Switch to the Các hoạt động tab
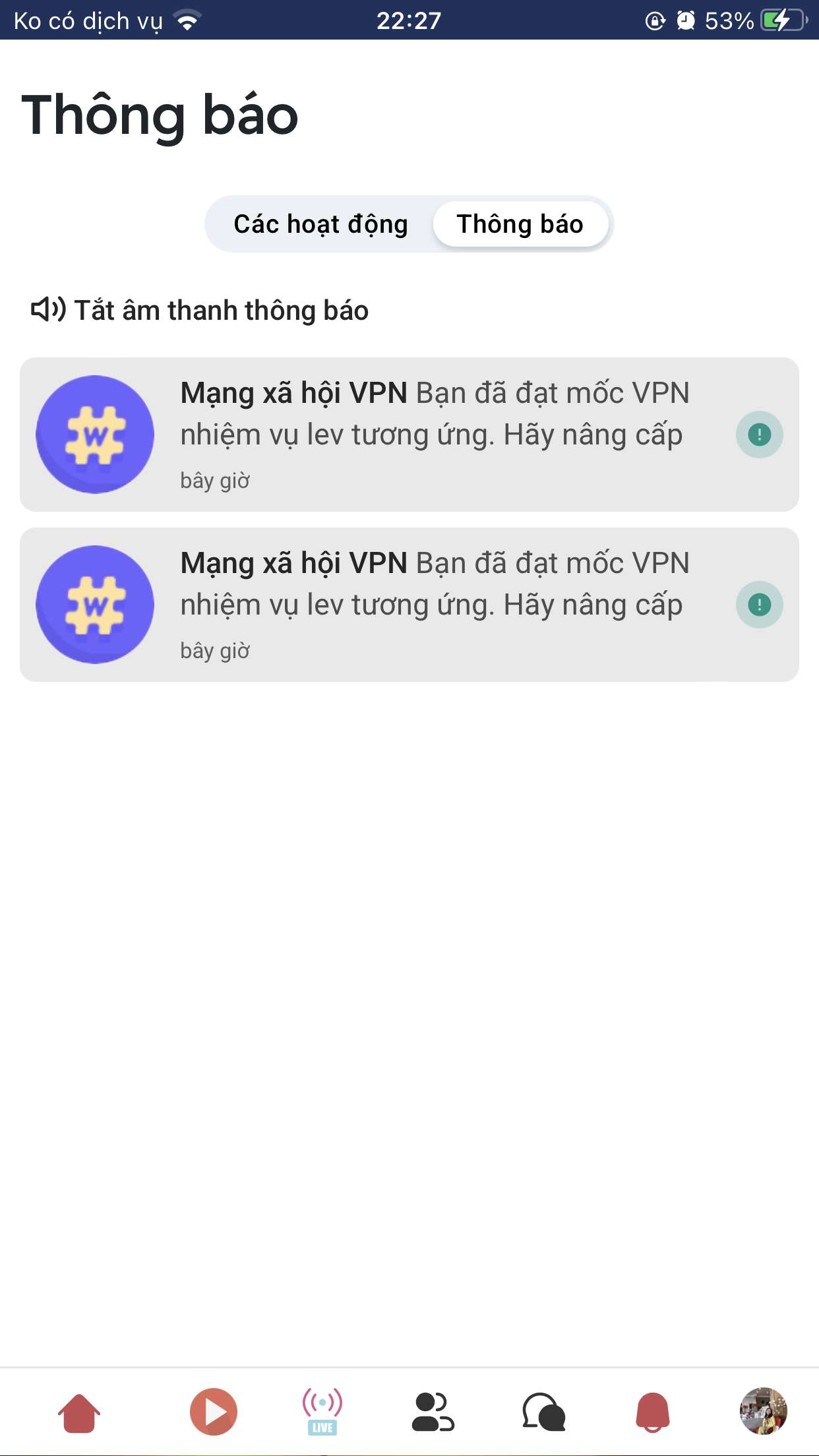The width and height of the screenshot is (819, 1456). 320,224
